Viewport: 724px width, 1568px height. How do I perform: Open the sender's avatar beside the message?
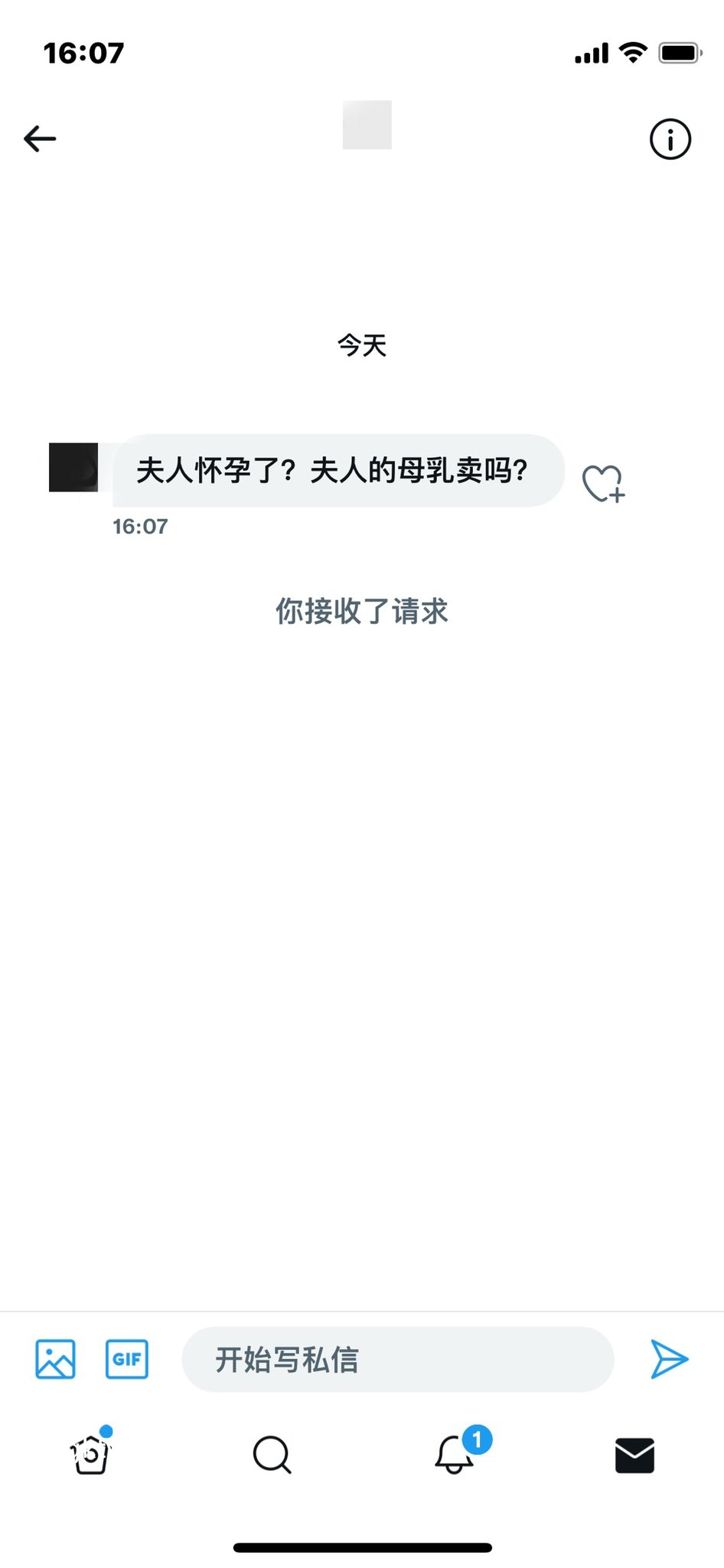(x=73, y=467)
